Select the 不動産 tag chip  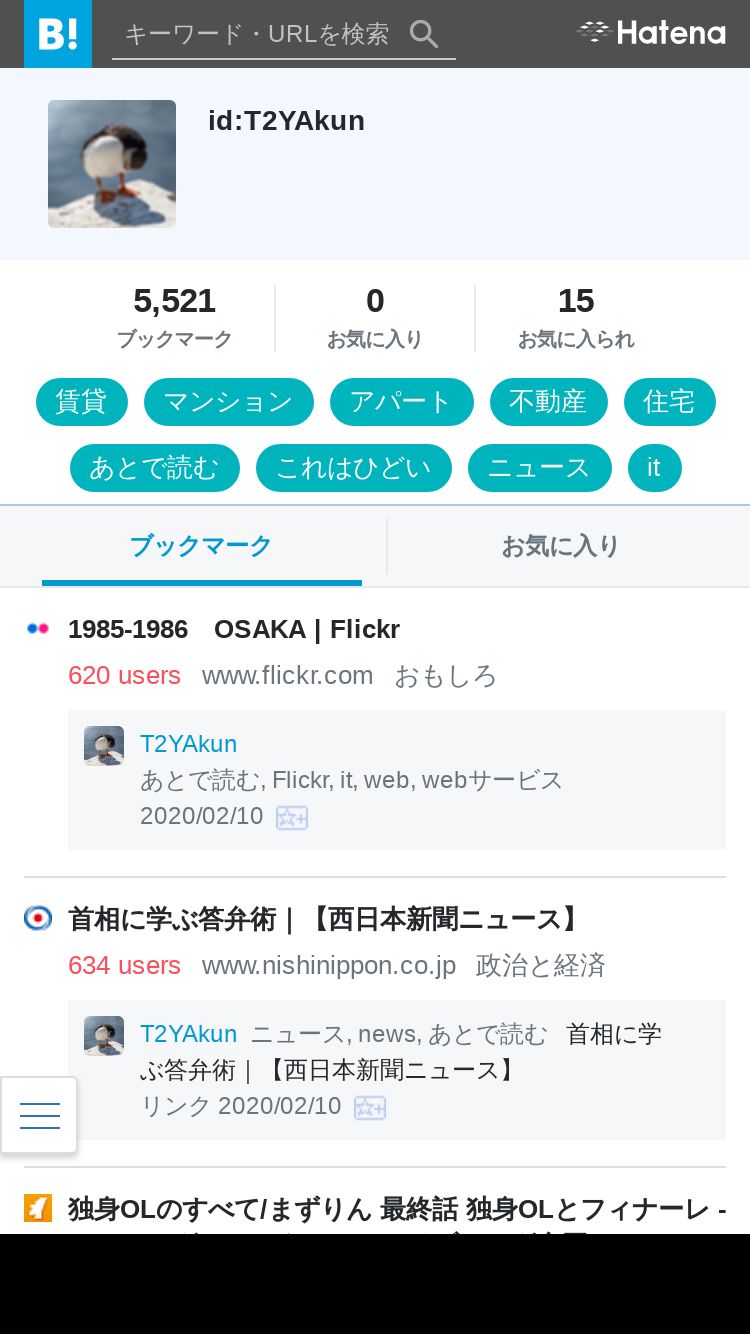[x=549, y=402]
